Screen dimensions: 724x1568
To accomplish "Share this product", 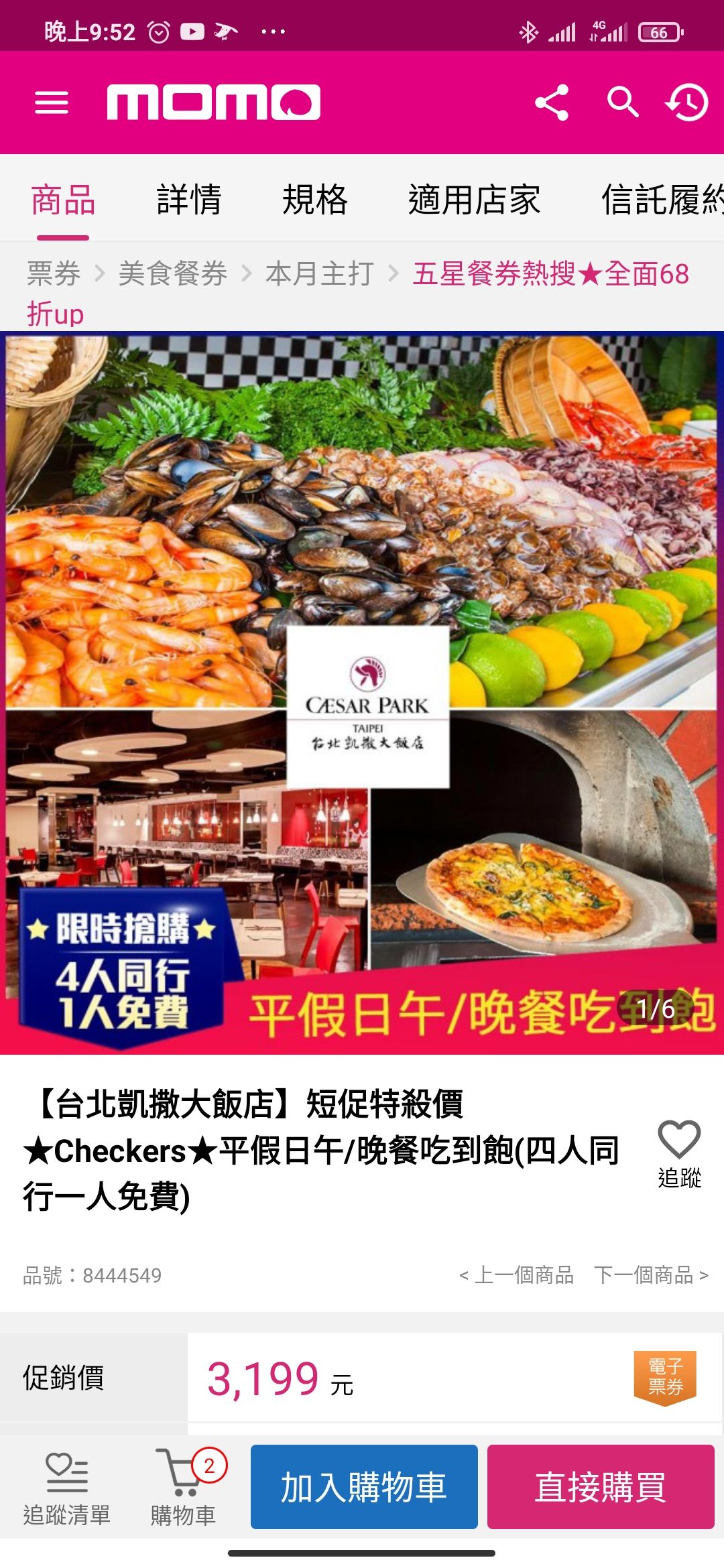I will [x=552, y=103].
